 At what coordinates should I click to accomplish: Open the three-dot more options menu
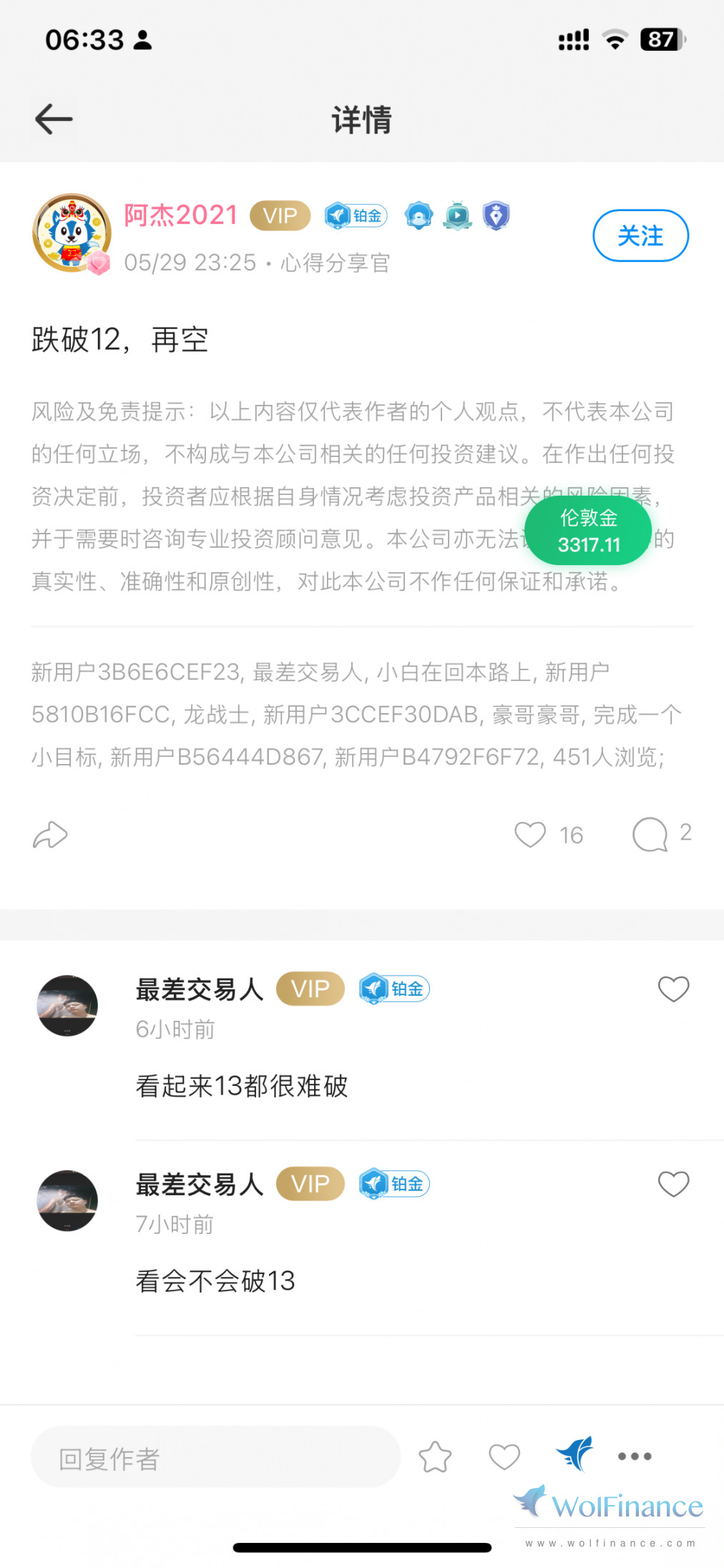[635, 1456]
